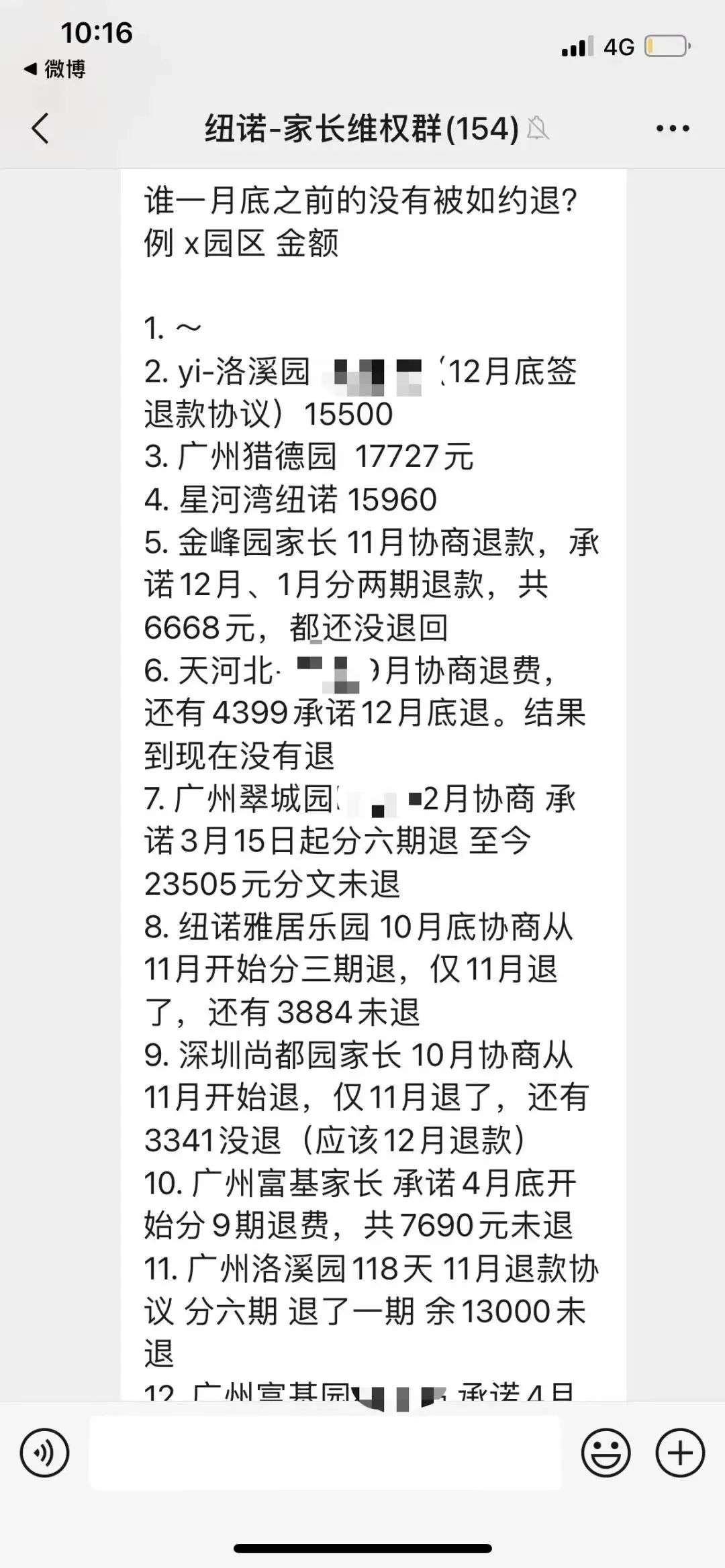Image resolution: width=725 pixels, height=1568 pixels.
Task: Go back from the group chat
Action: (x=40, y=127)
